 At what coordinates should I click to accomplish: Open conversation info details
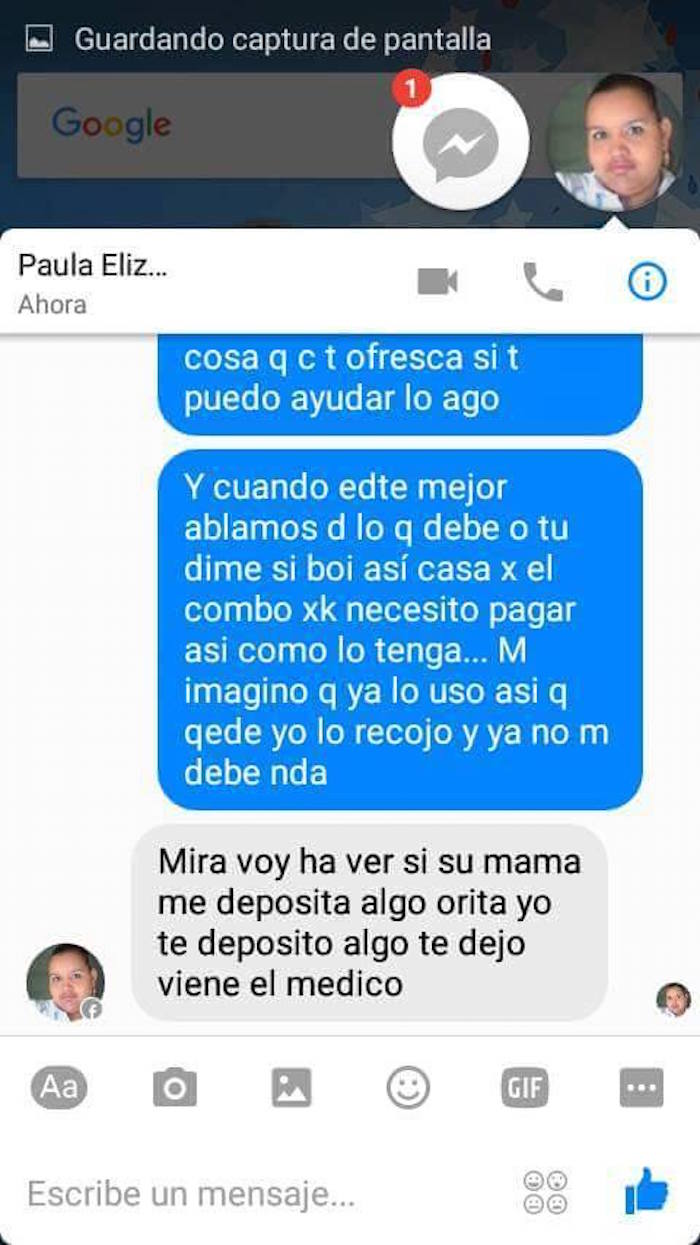click(x=647, y=282)
